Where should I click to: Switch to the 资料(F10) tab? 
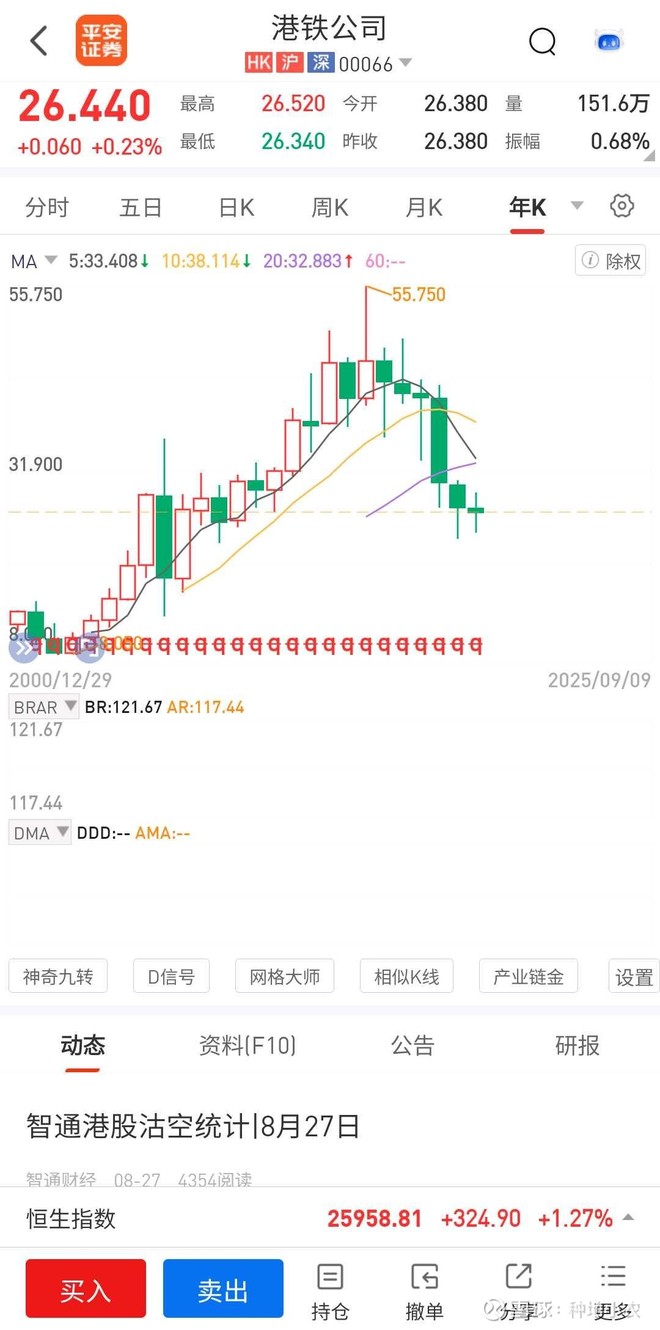[247, 1046]
